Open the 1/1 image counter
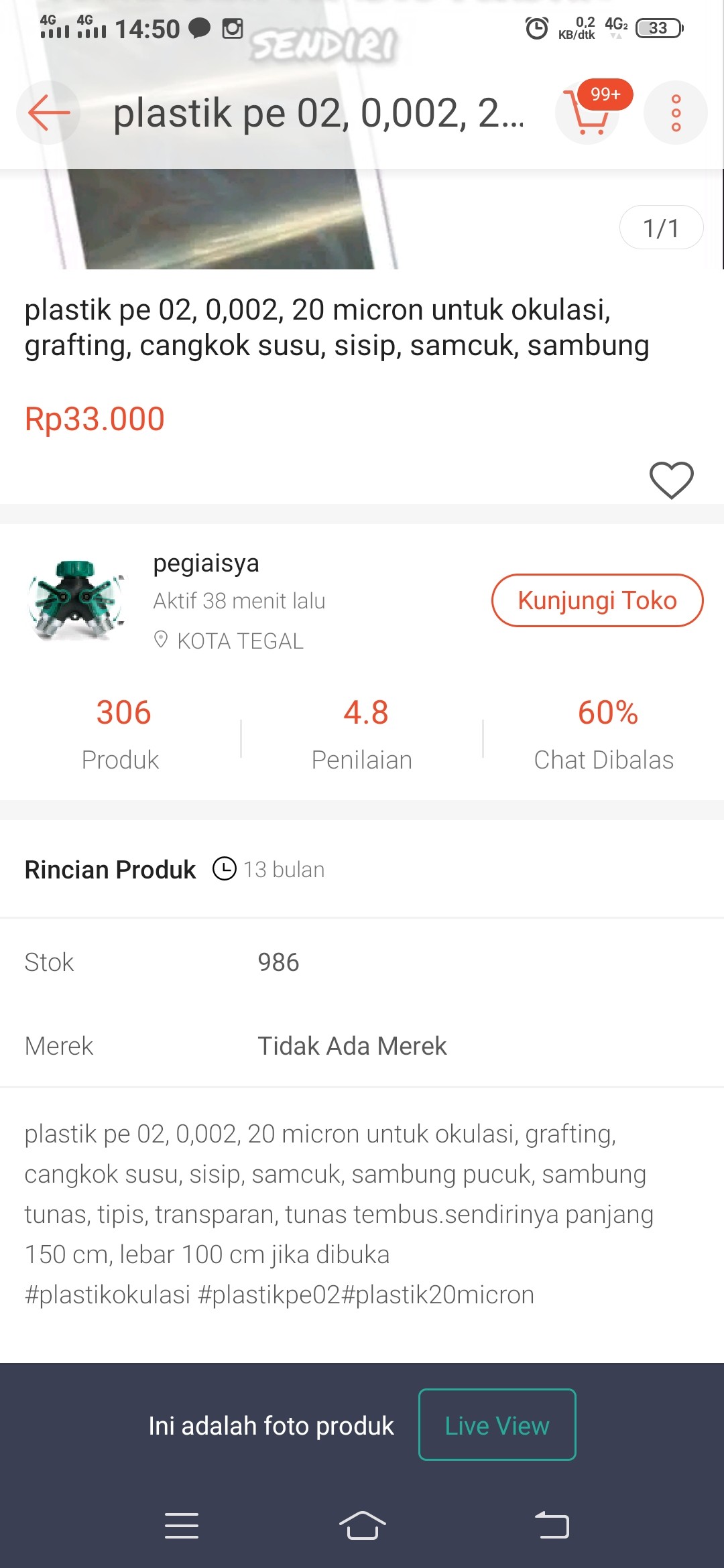 coord(662,228)
